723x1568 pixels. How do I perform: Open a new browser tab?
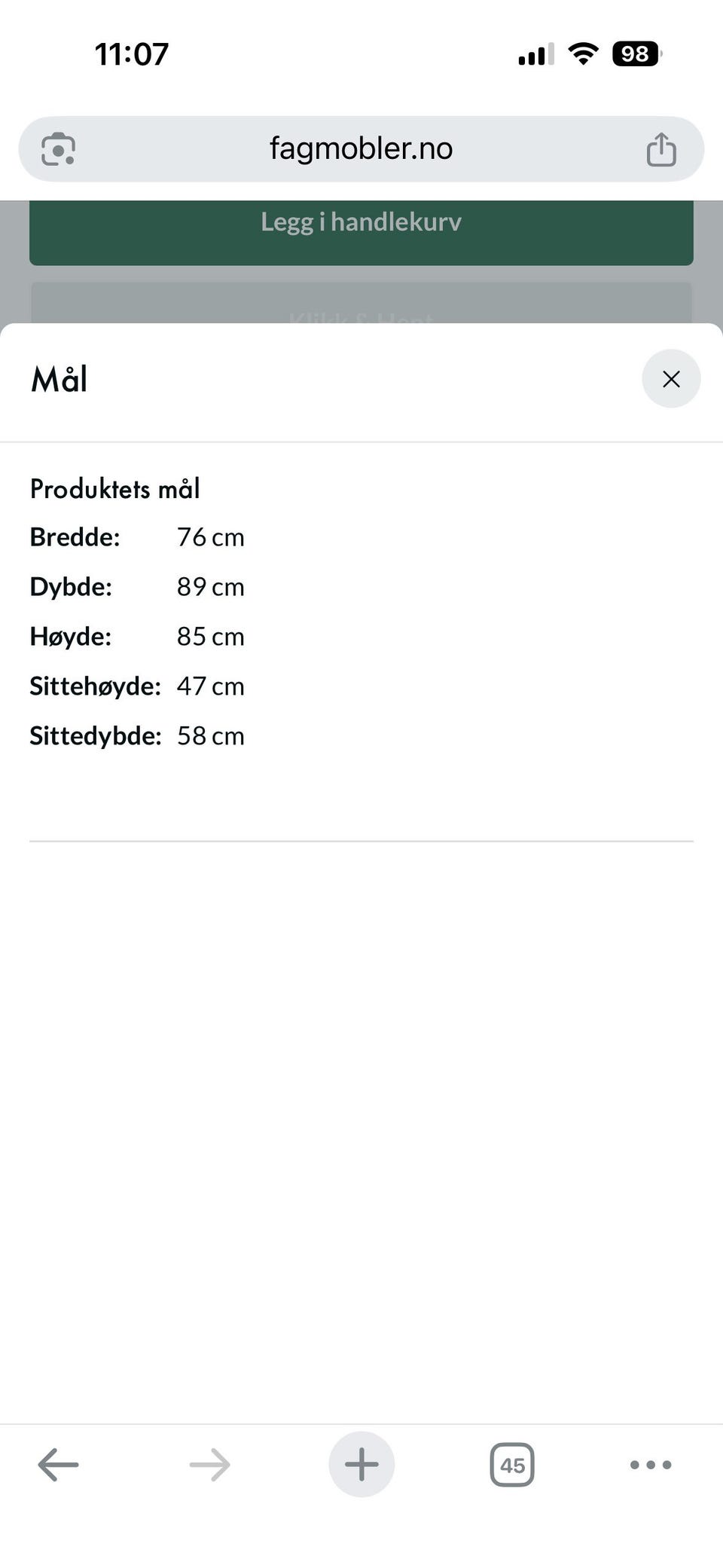coord(361,1464)
